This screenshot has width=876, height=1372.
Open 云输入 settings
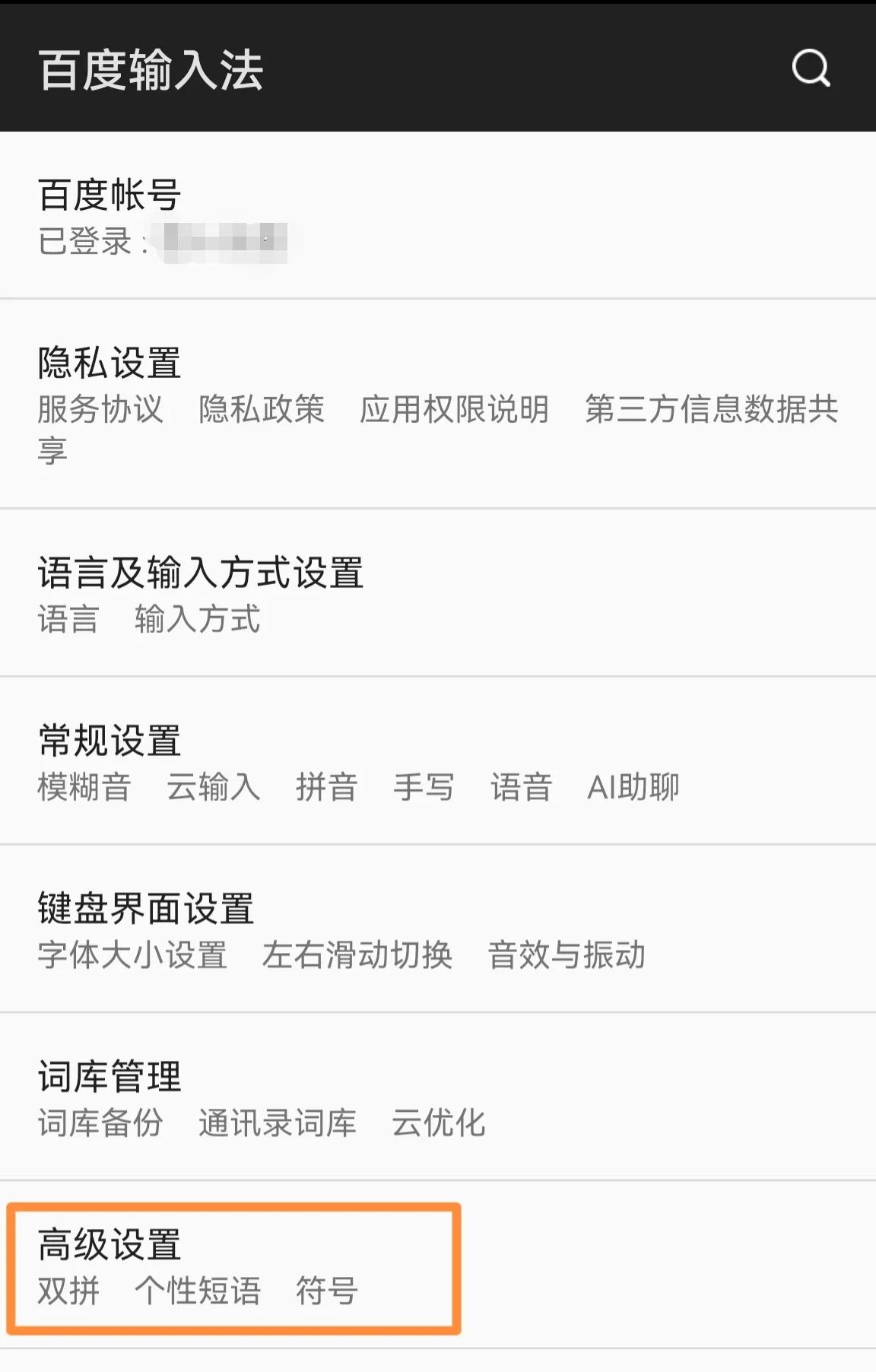[214, 789]
